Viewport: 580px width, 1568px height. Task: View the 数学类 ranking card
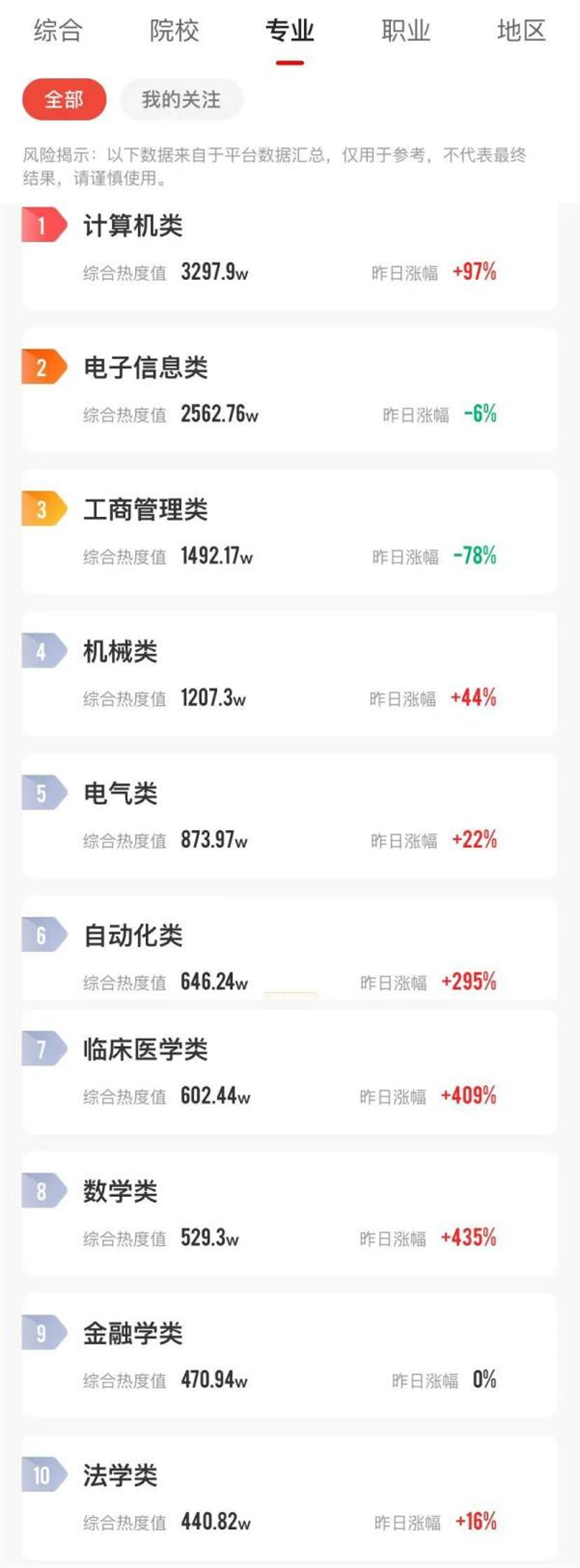pos(289,1214)
